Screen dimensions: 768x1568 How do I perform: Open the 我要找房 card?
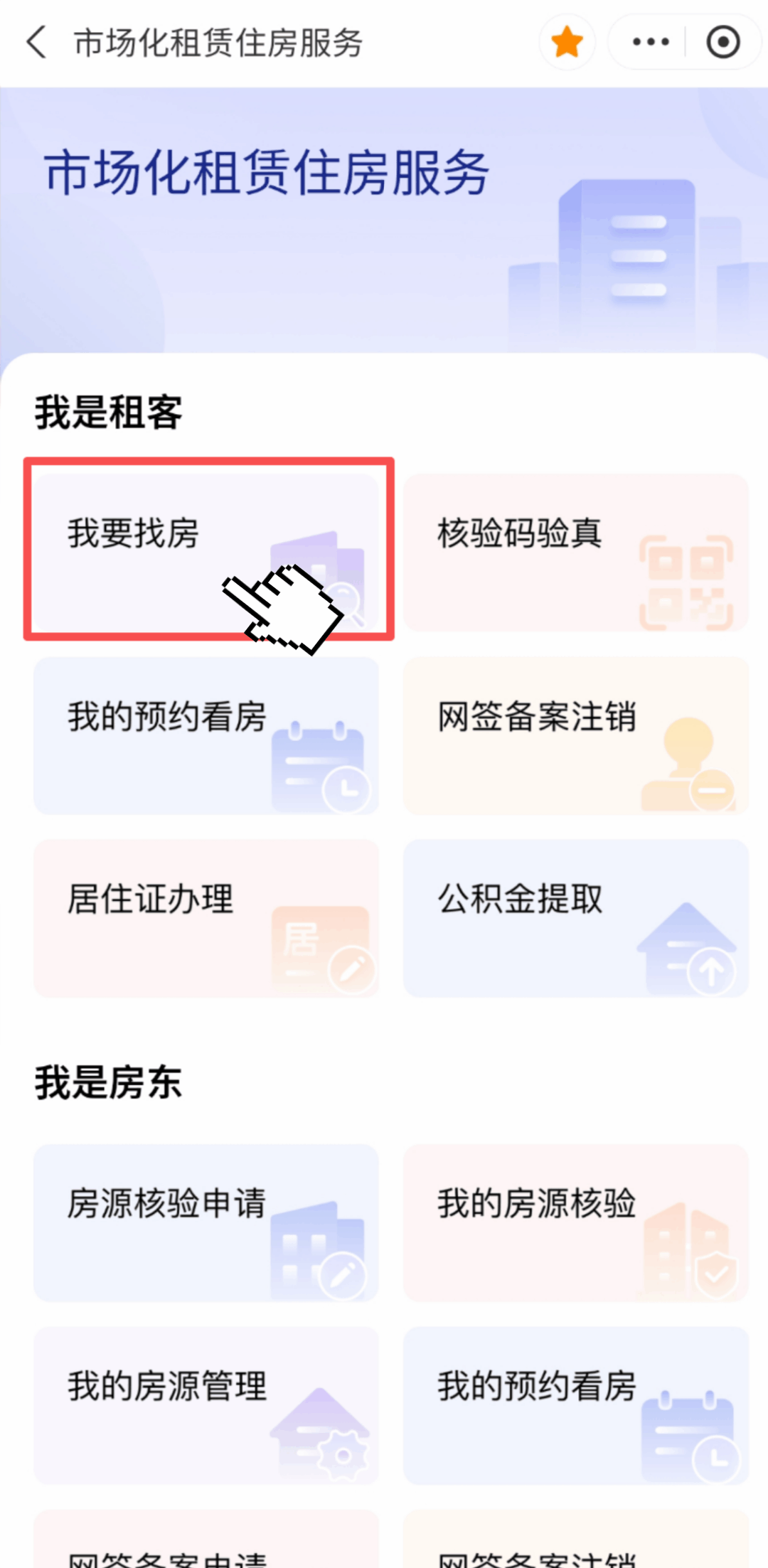coord(206,551)
